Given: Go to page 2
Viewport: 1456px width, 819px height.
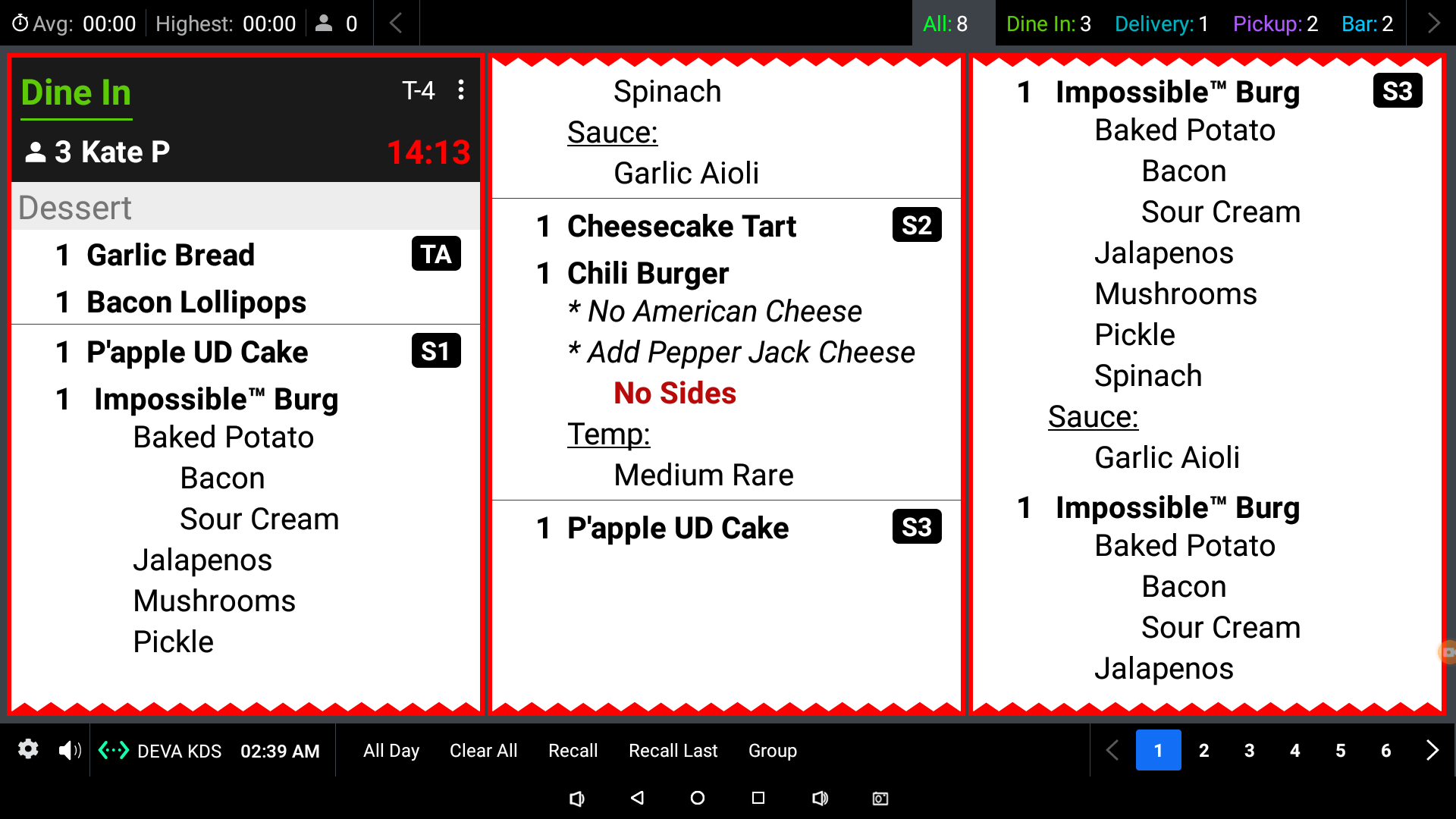Looking at the screenshot, I should (x=1203, y=750).
